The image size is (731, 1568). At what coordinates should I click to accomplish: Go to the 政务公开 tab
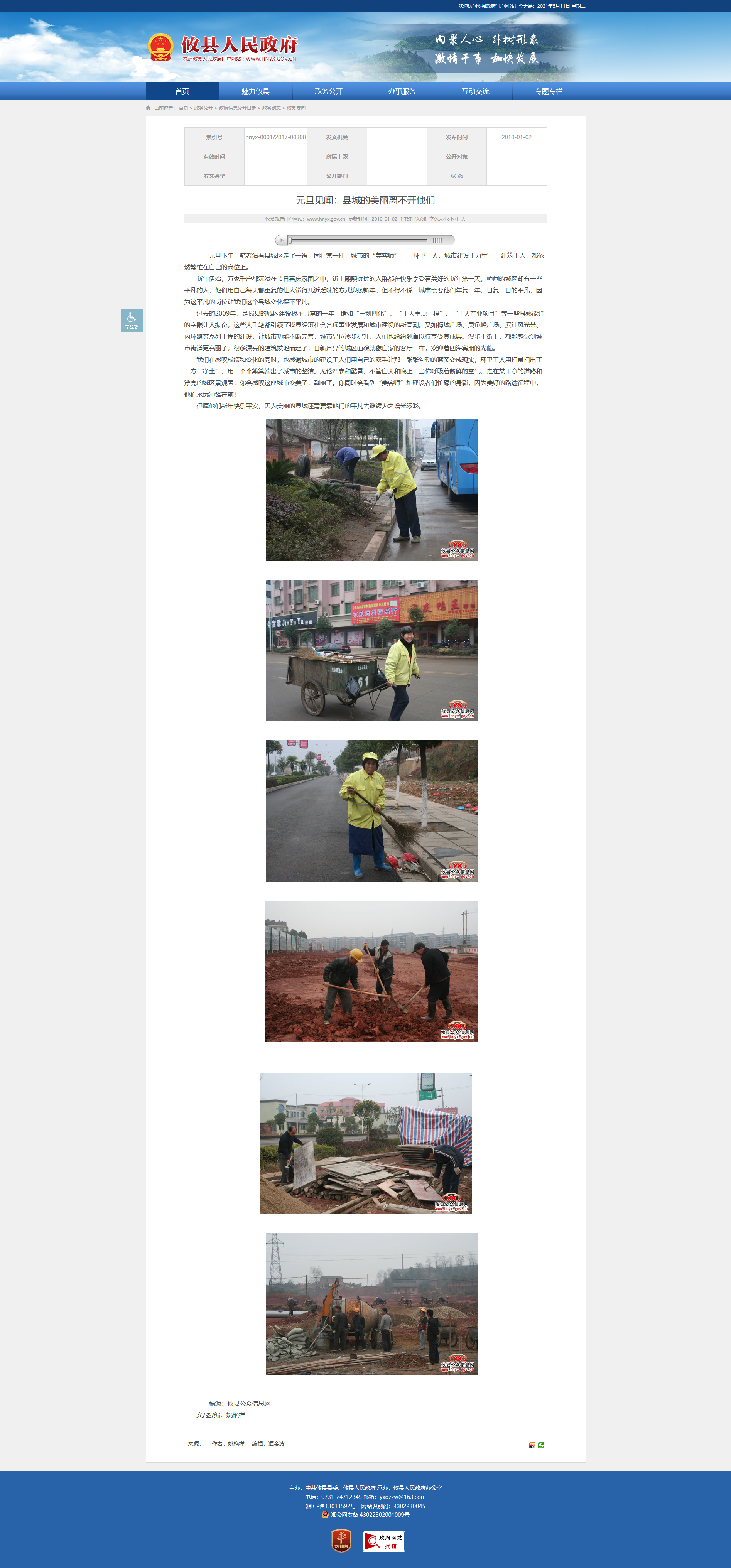pyautogui.click(x=329, y=91)
